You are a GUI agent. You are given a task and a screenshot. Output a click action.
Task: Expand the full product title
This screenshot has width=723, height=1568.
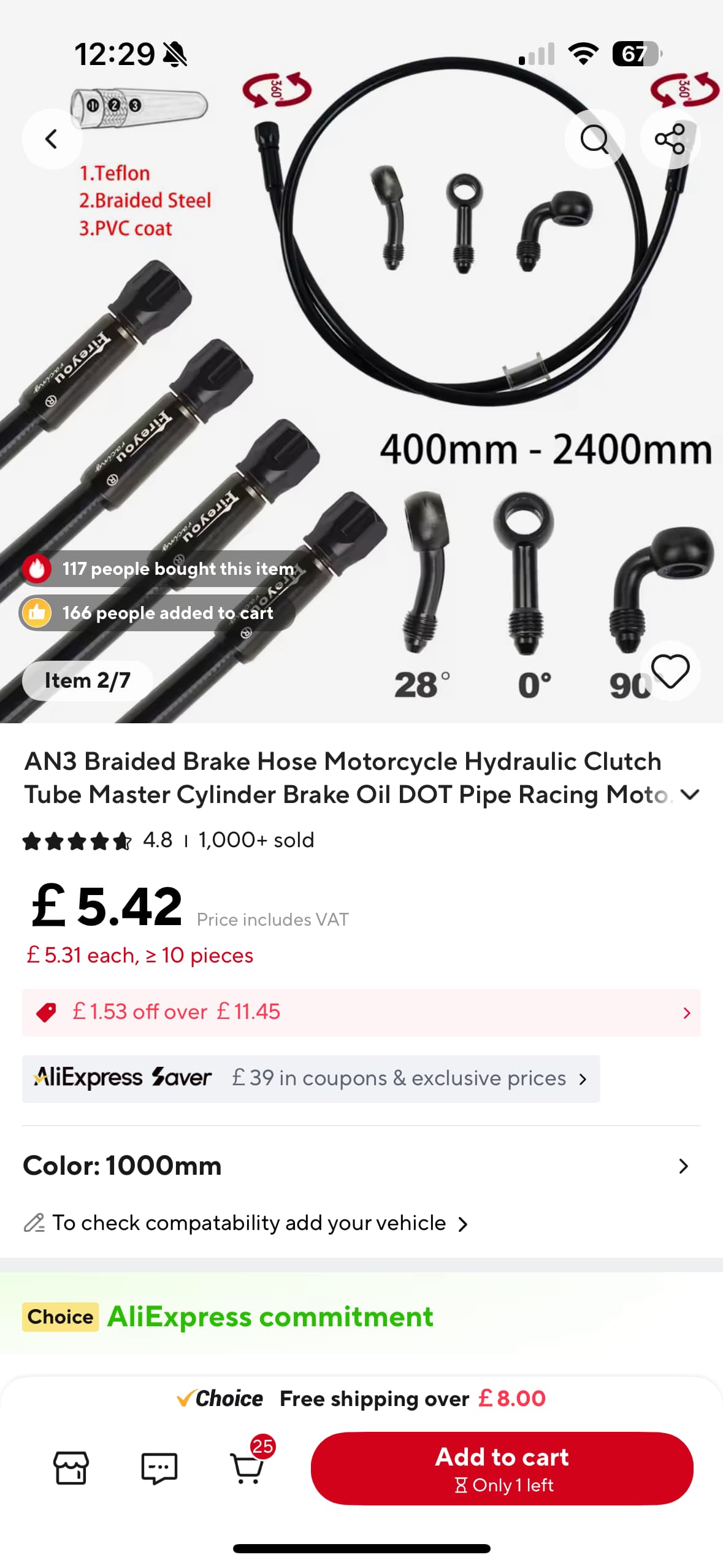(690, 795)
